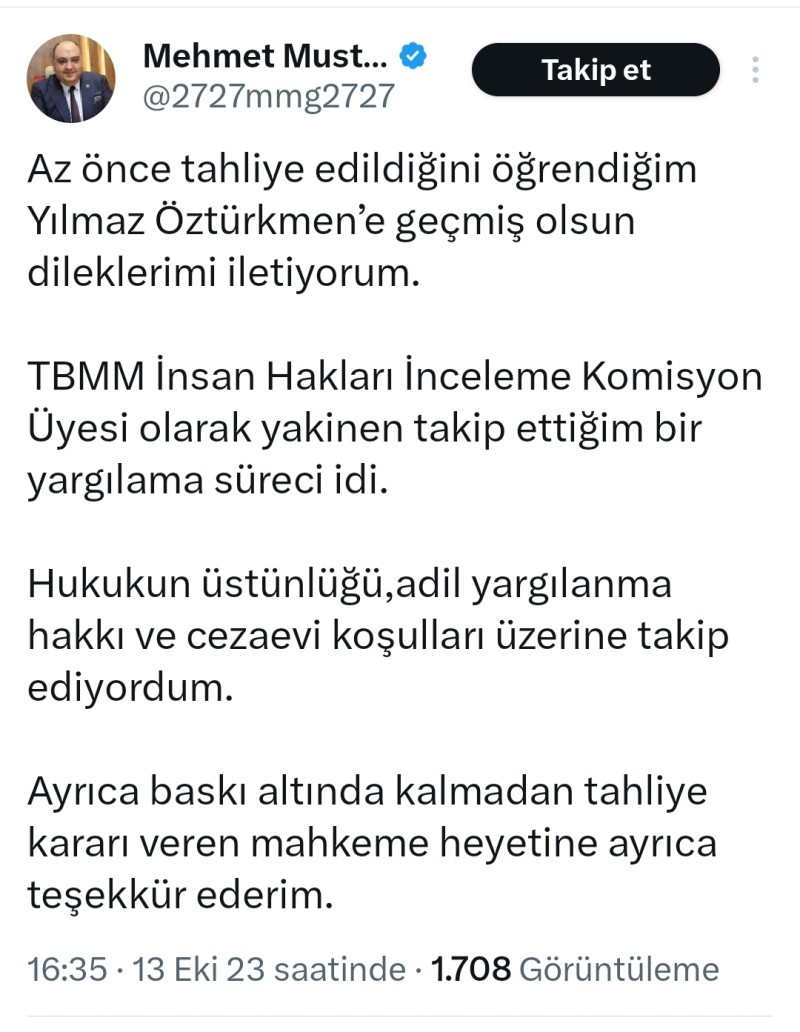Open Mehmet Must...'s profile picture
This screenshot has height=1032, width=800.
pos(71,78)
